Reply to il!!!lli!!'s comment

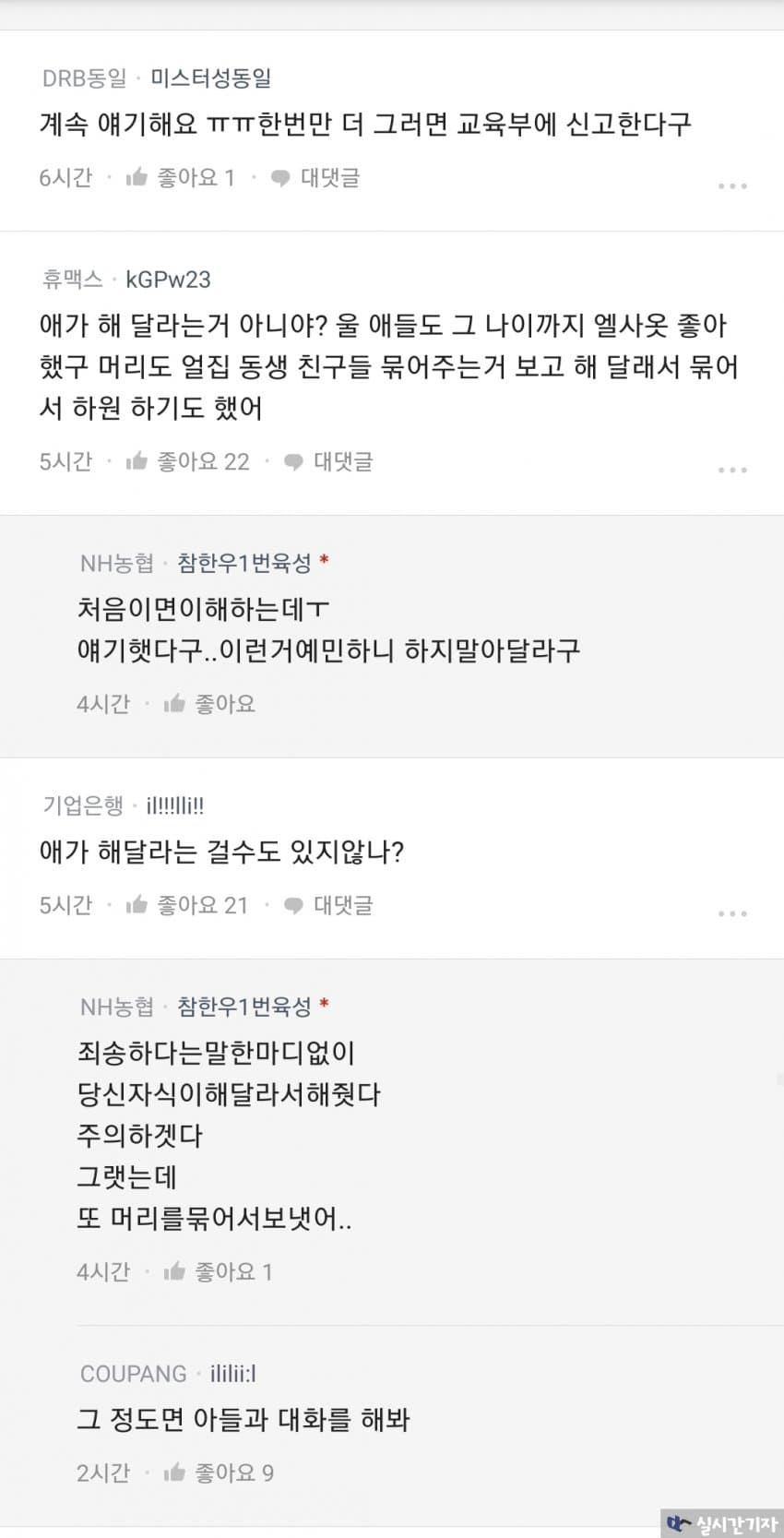pyautogui.click(x=328, y=905)
